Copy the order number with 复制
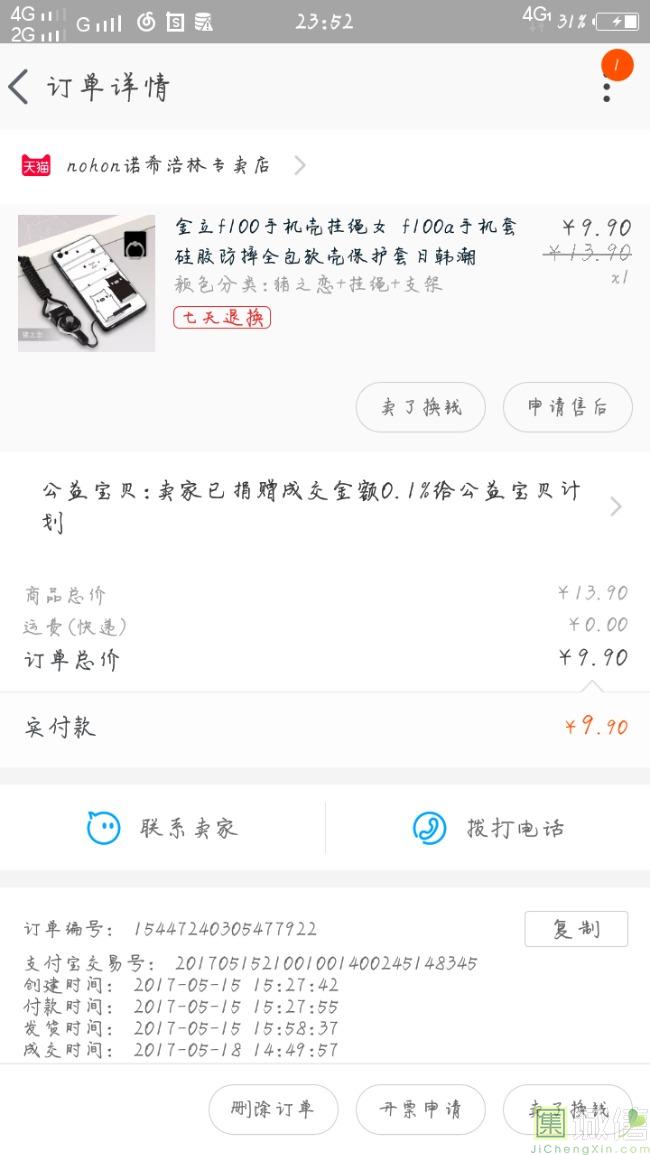Viewport: 650px width, 1155px height. 576,929
